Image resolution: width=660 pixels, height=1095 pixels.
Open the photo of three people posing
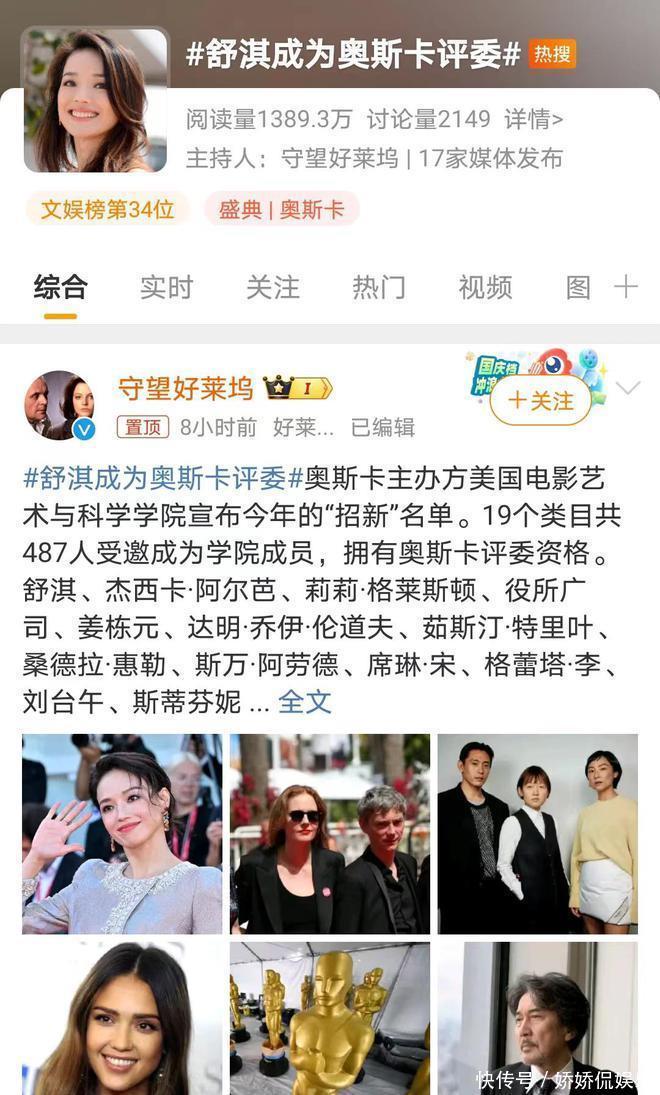537,834
